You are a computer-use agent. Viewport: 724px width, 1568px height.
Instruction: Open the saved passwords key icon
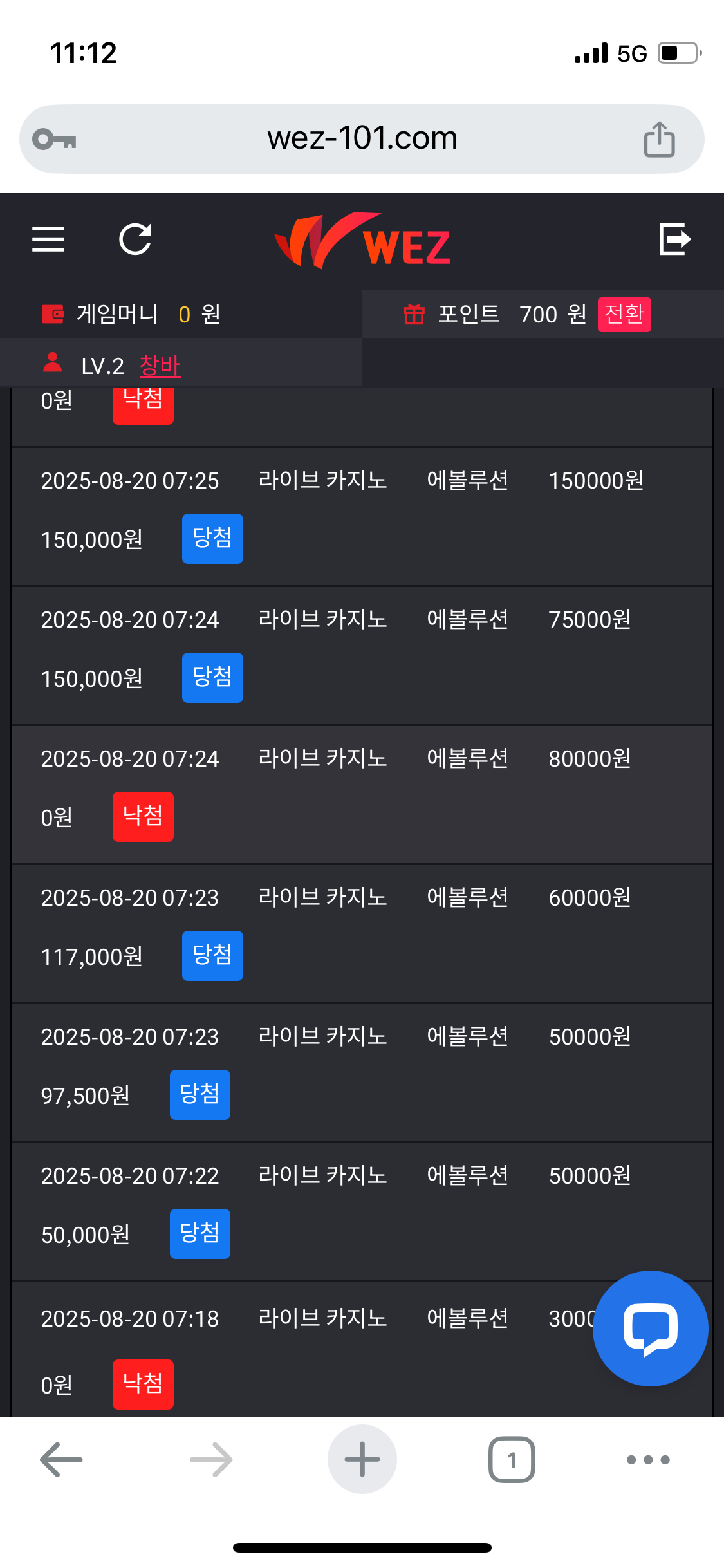(55, 139)
